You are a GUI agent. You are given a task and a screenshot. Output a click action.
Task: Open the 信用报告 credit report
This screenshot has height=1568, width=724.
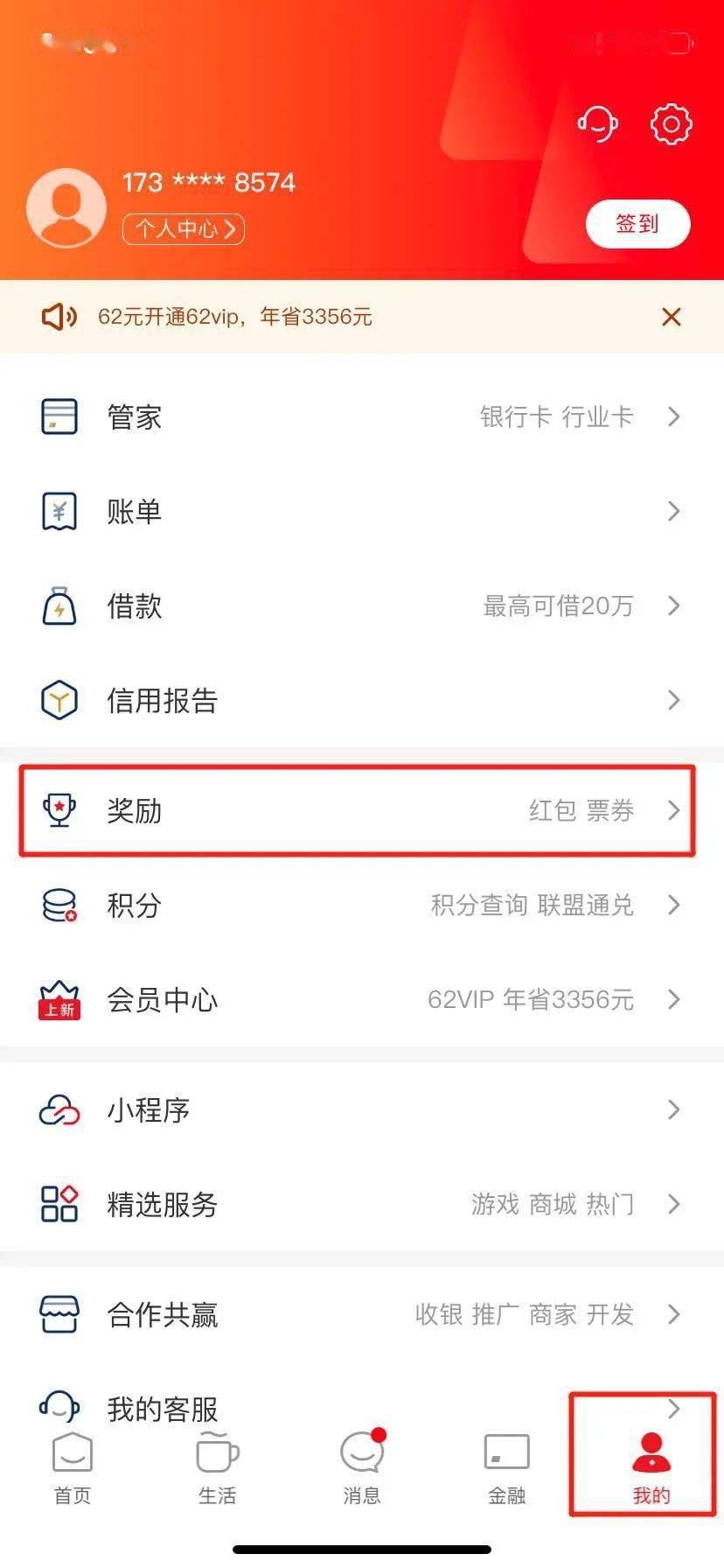[x=361, y=700]
